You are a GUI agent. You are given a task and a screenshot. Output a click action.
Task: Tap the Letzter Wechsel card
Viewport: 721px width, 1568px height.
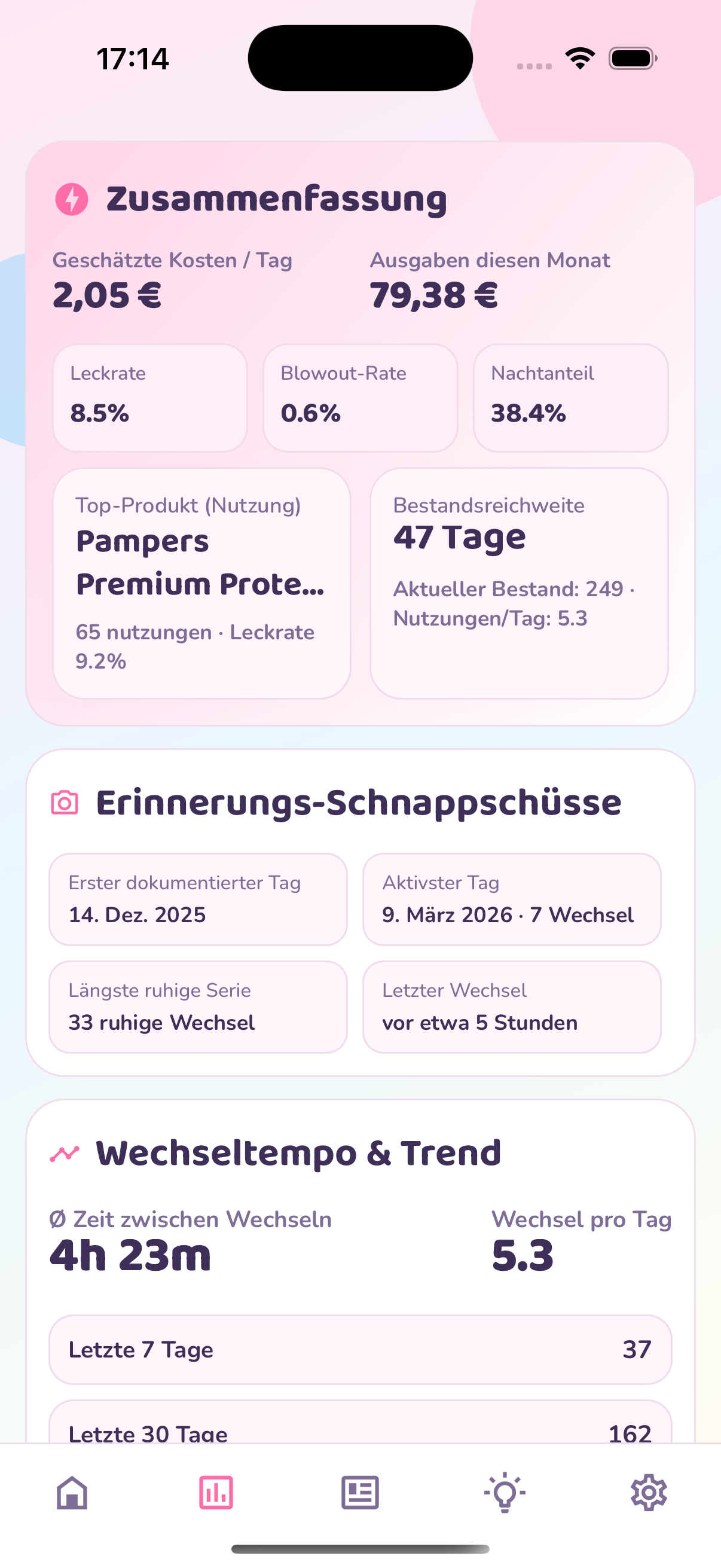(512, 1008)
